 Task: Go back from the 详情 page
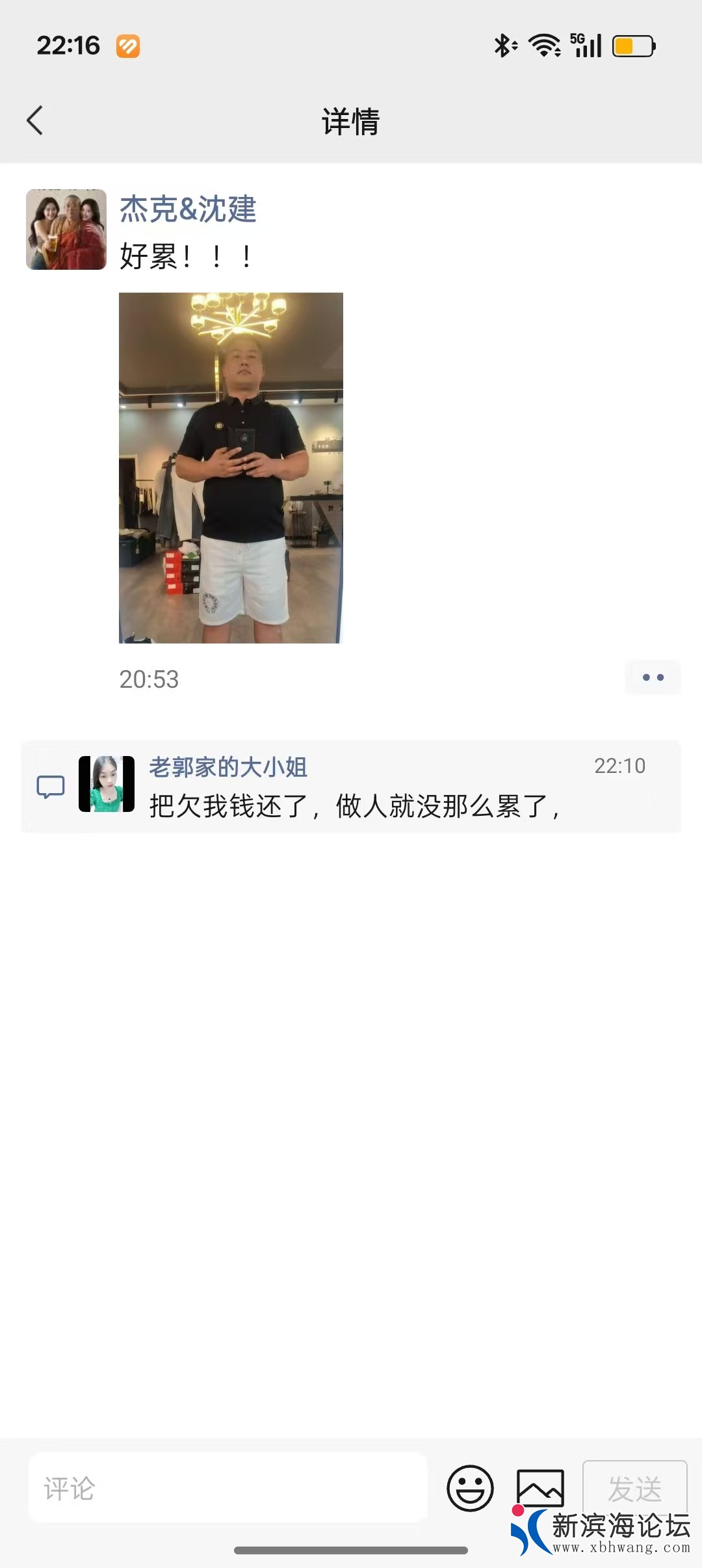coord(35,121)
